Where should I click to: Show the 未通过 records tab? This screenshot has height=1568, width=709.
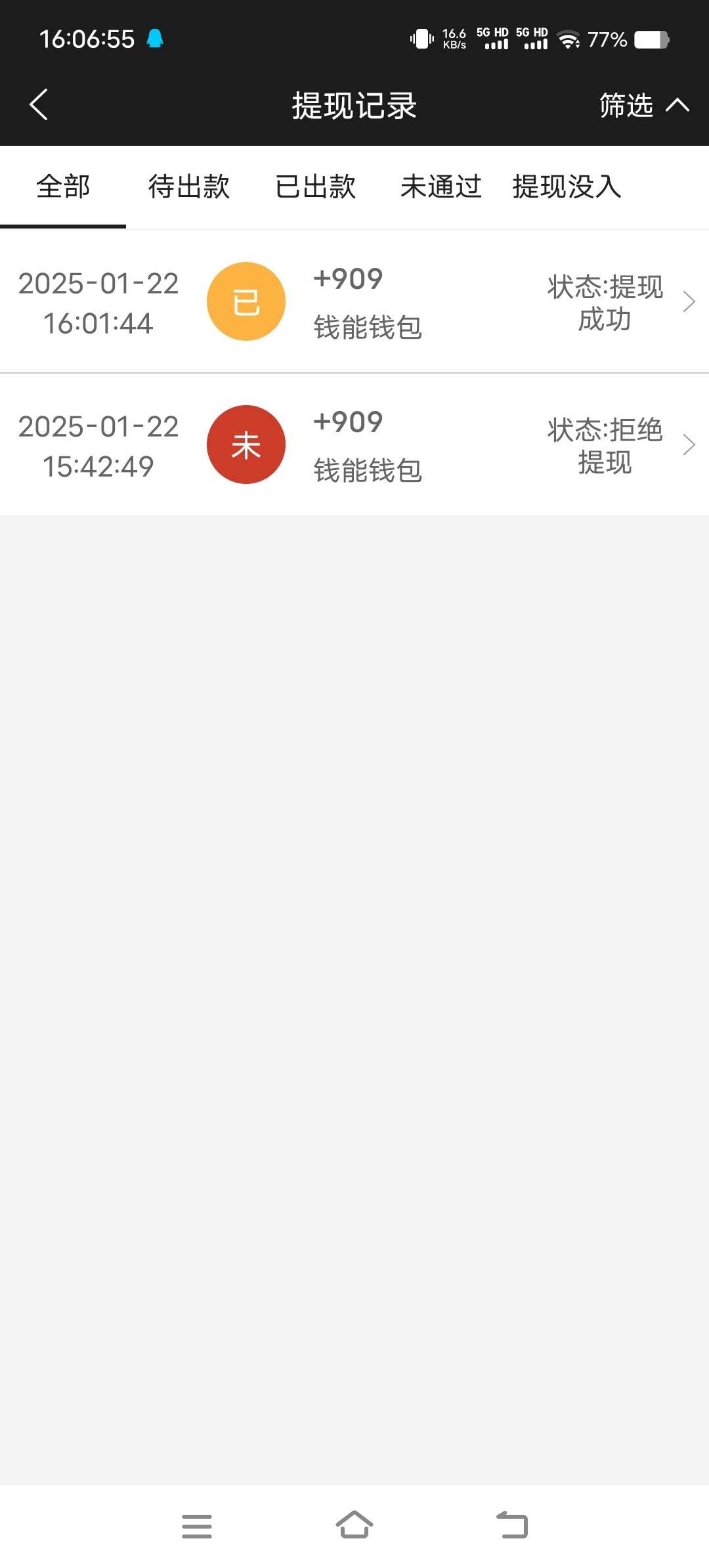pyautogui.click(x=441, y=186)
